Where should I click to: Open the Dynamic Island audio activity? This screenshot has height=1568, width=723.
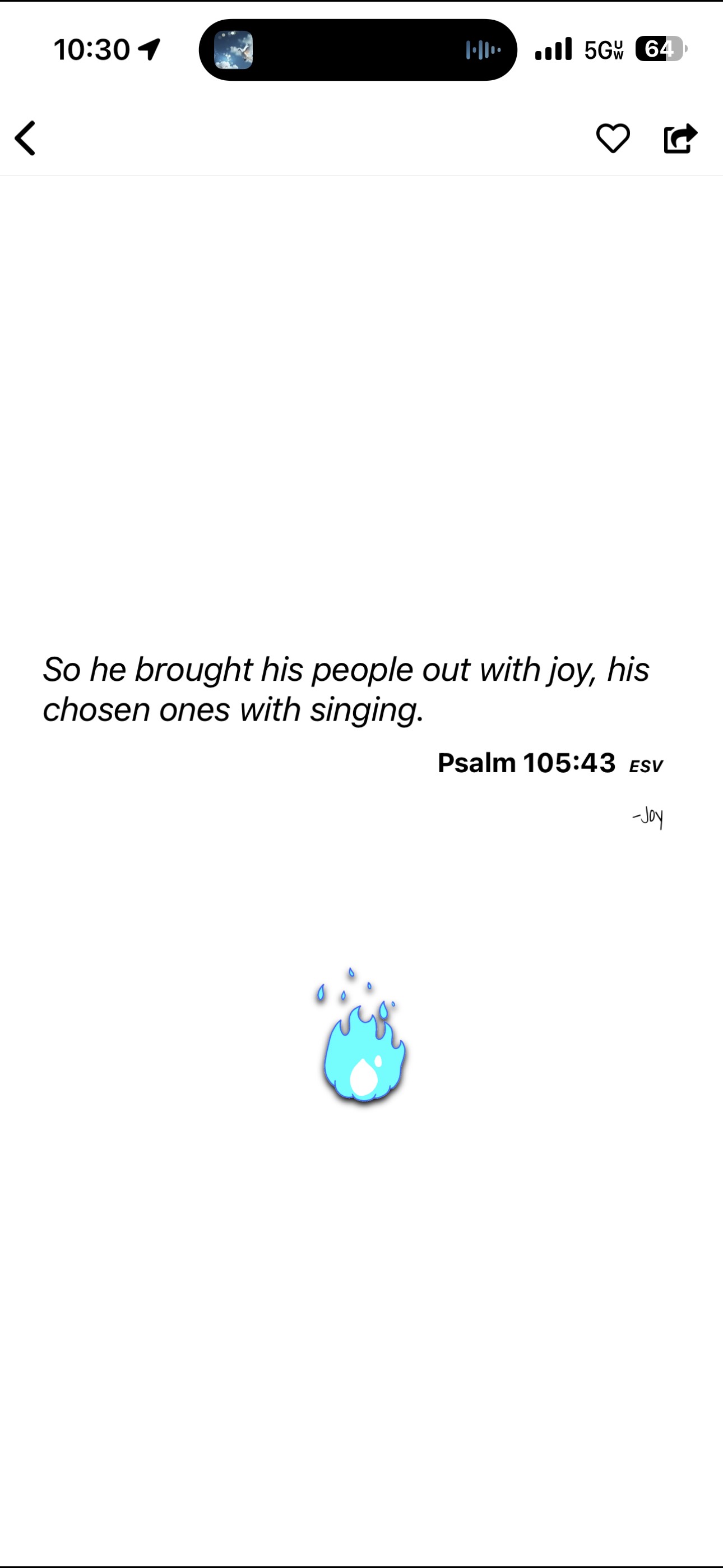(358, 50)
